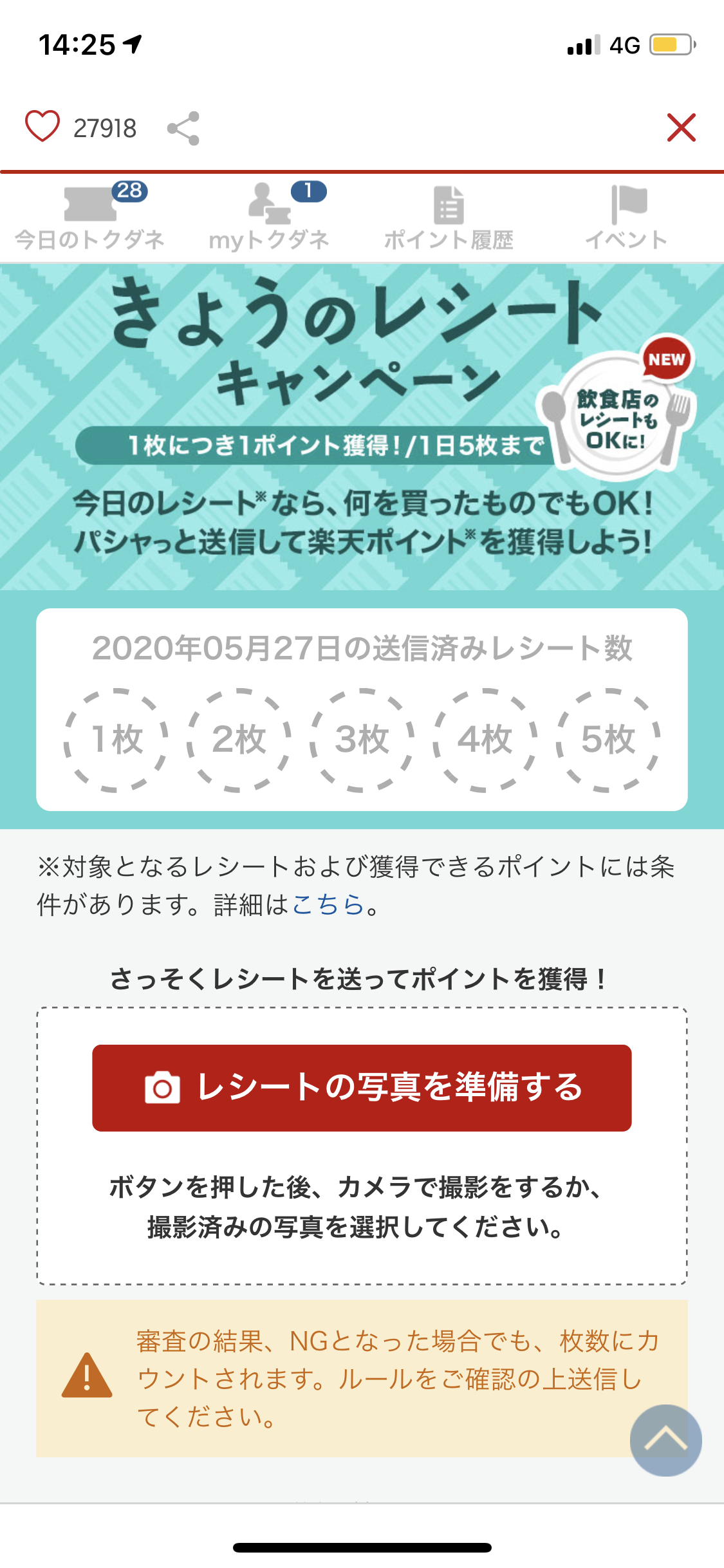Image resolution: width=724 pixels, height=1568 pixels.
Task: Like this page with the heart icon
Action: 42,127
